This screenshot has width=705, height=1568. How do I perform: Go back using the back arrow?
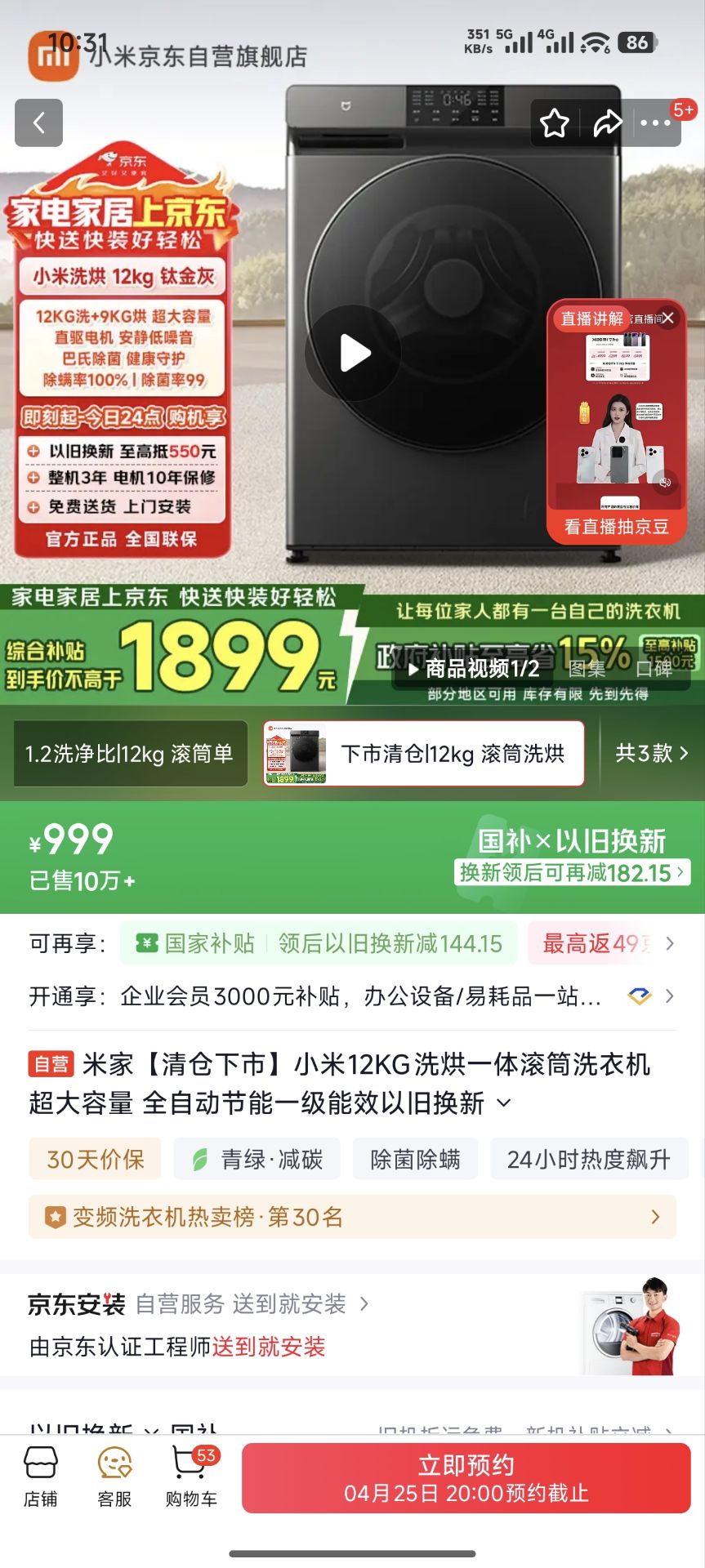pyautogui.click(x=38, y=123)
